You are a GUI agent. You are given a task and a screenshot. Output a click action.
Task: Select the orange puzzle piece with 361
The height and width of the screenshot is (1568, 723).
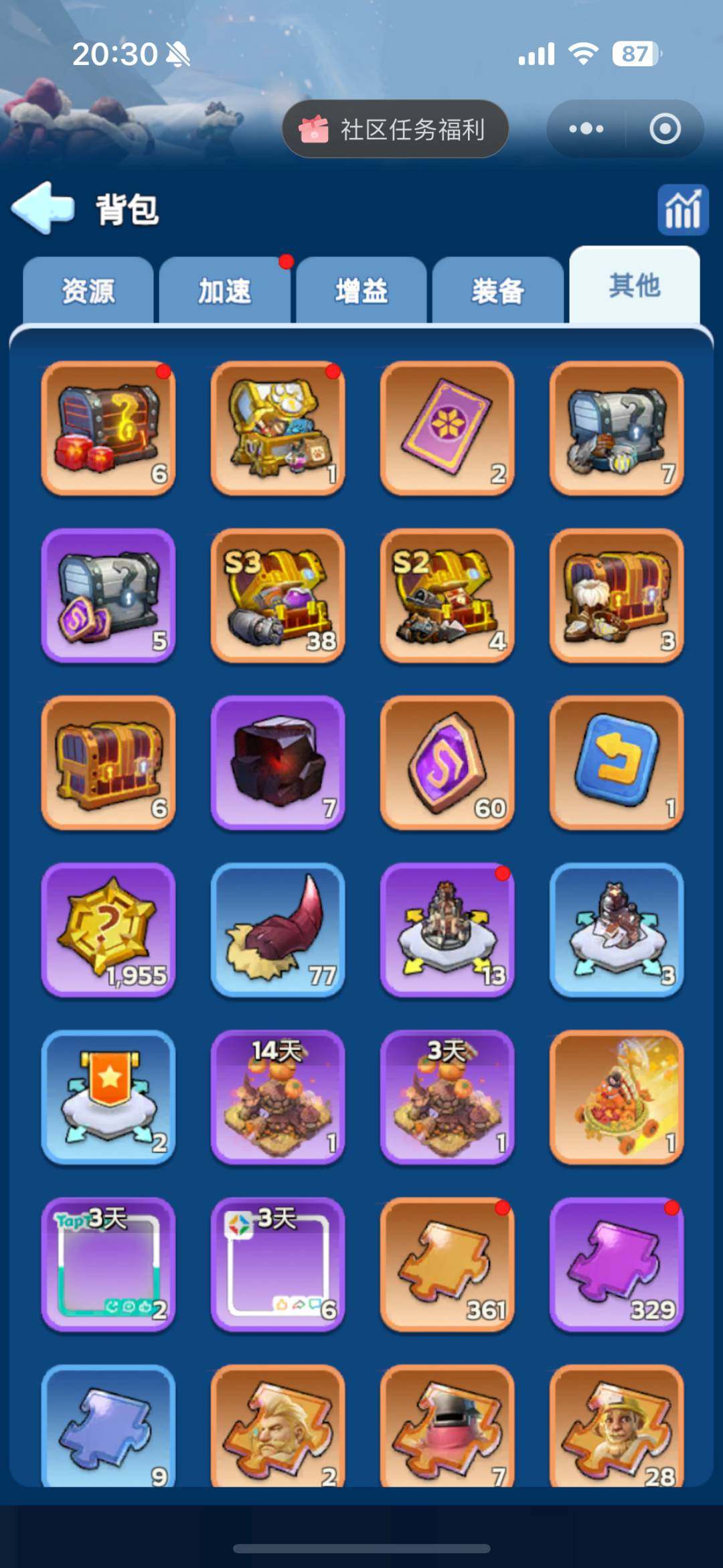click(447, 1264)
